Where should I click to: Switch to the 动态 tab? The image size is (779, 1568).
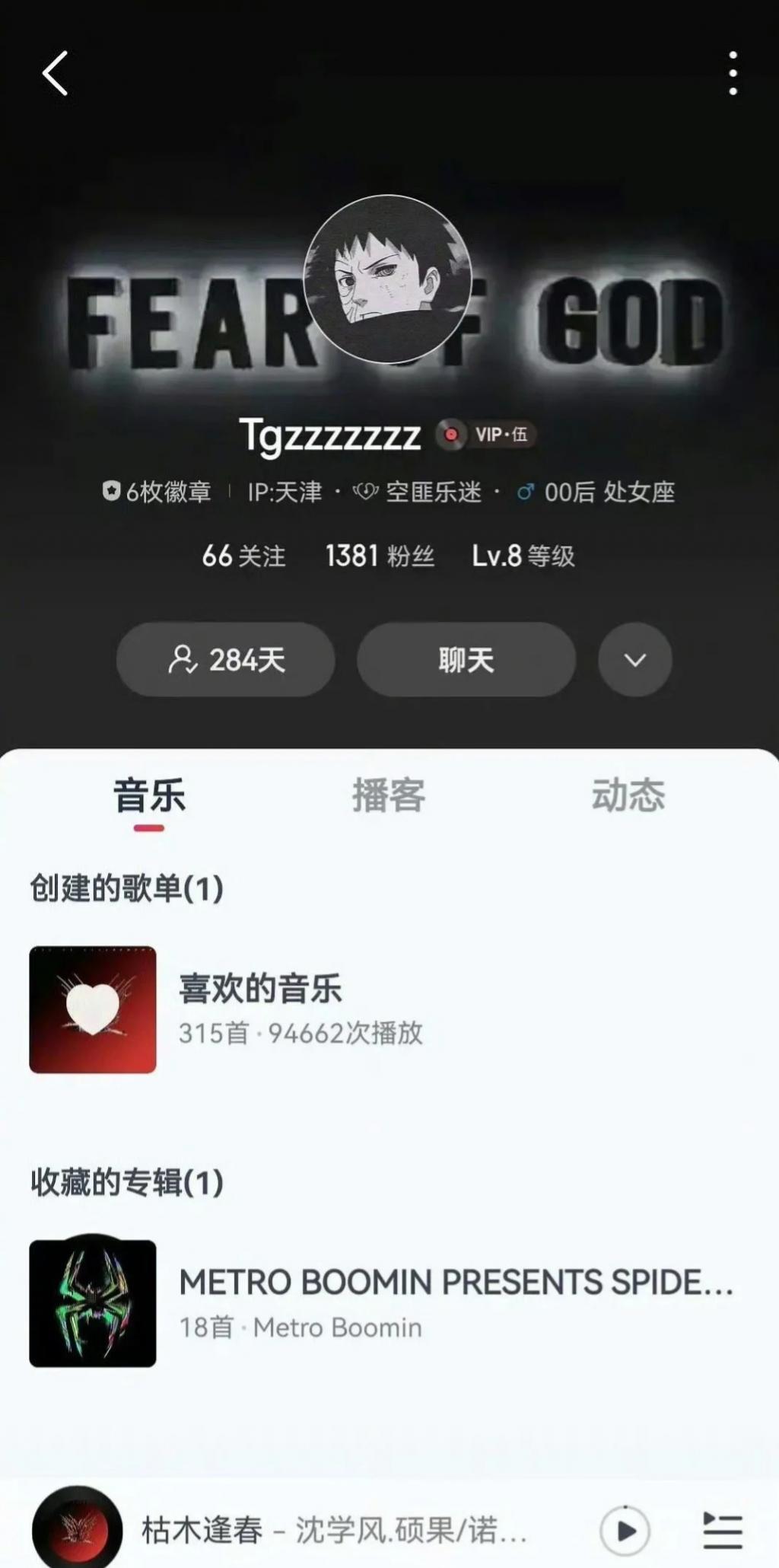[628, 797]
